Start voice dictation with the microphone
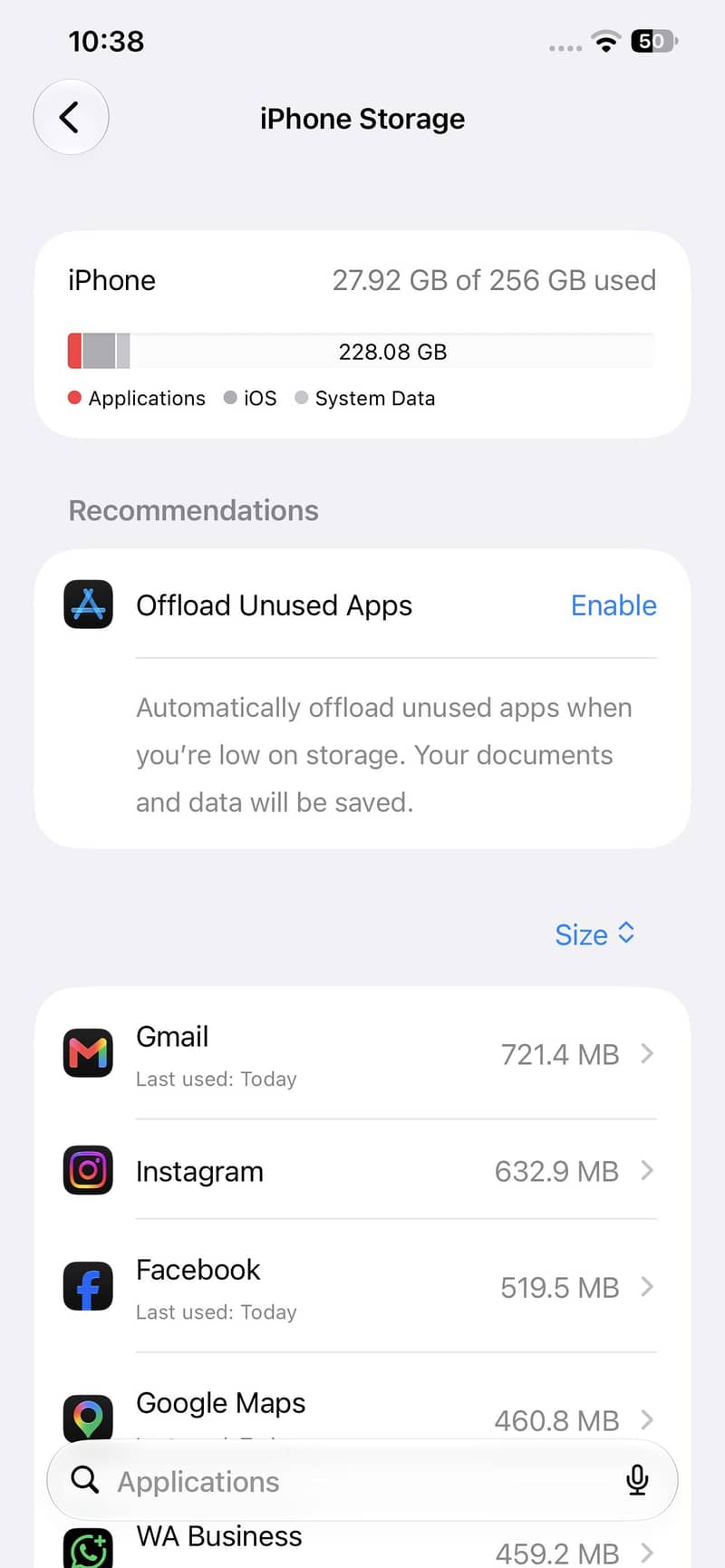This screenshot has height=1568, width=725. click(x=637, y=1480)
